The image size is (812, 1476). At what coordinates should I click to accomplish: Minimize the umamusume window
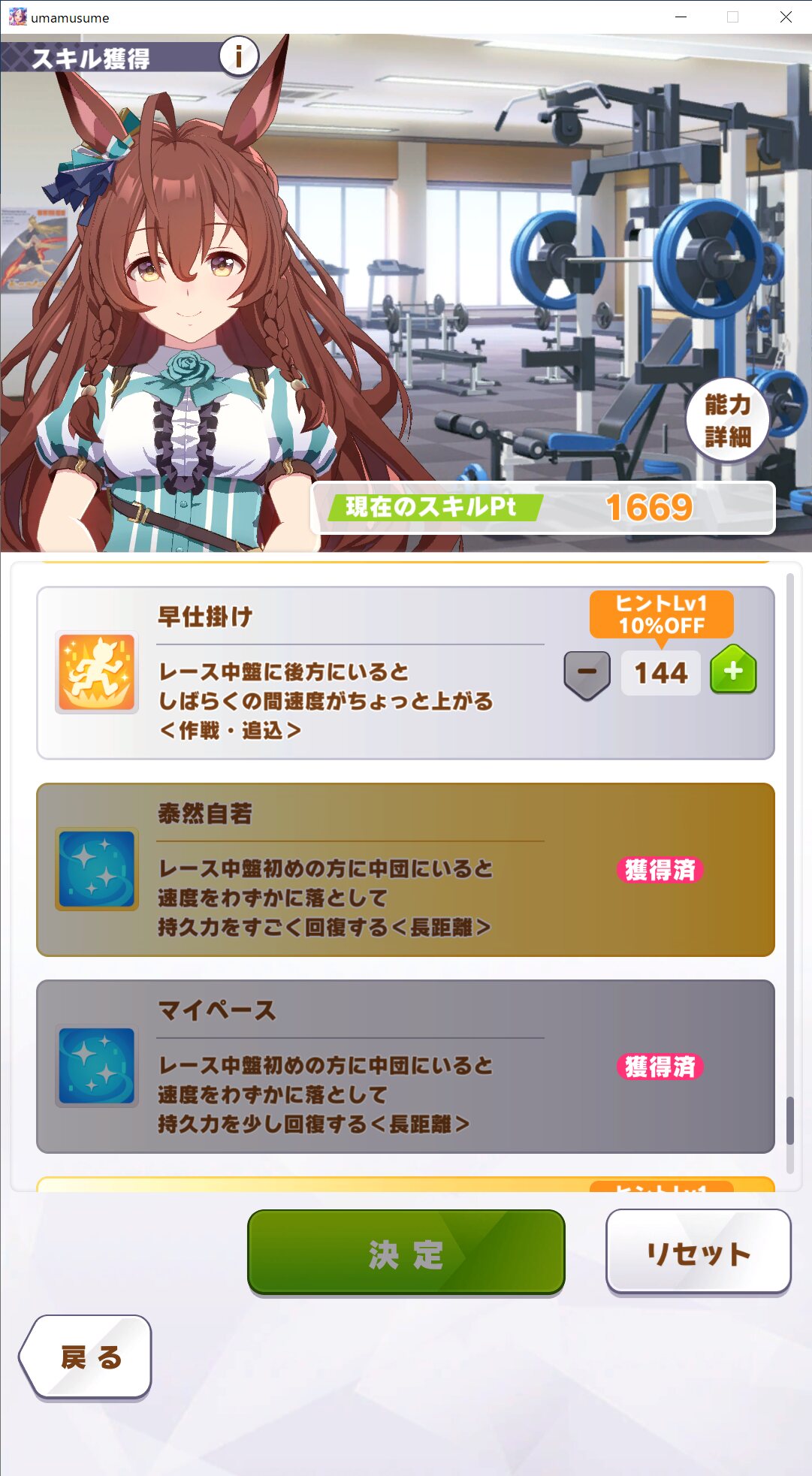tap(681, 17)
